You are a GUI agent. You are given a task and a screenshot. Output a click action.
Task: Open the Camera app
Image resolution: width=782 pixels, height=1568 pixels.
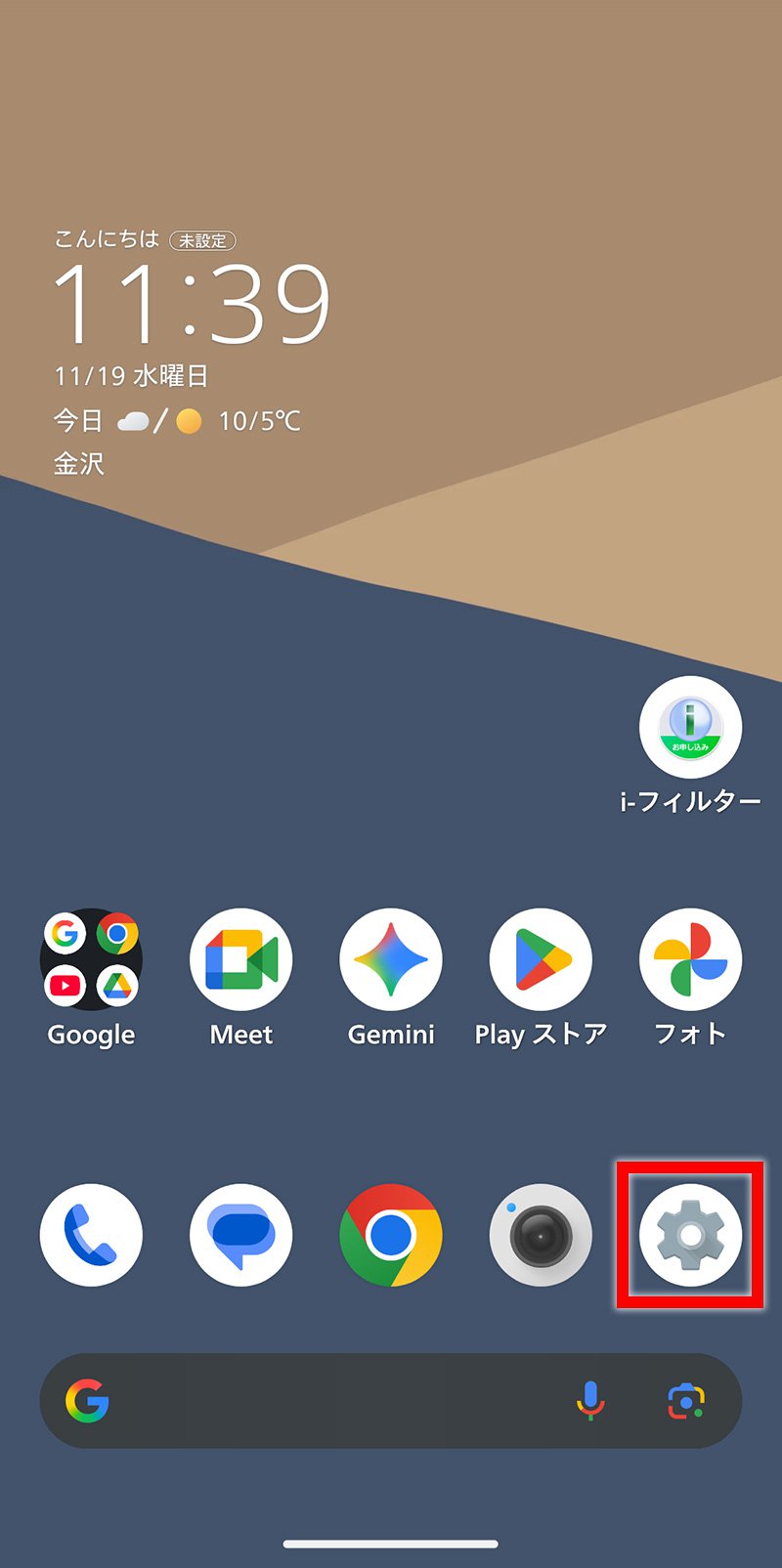541,1234
